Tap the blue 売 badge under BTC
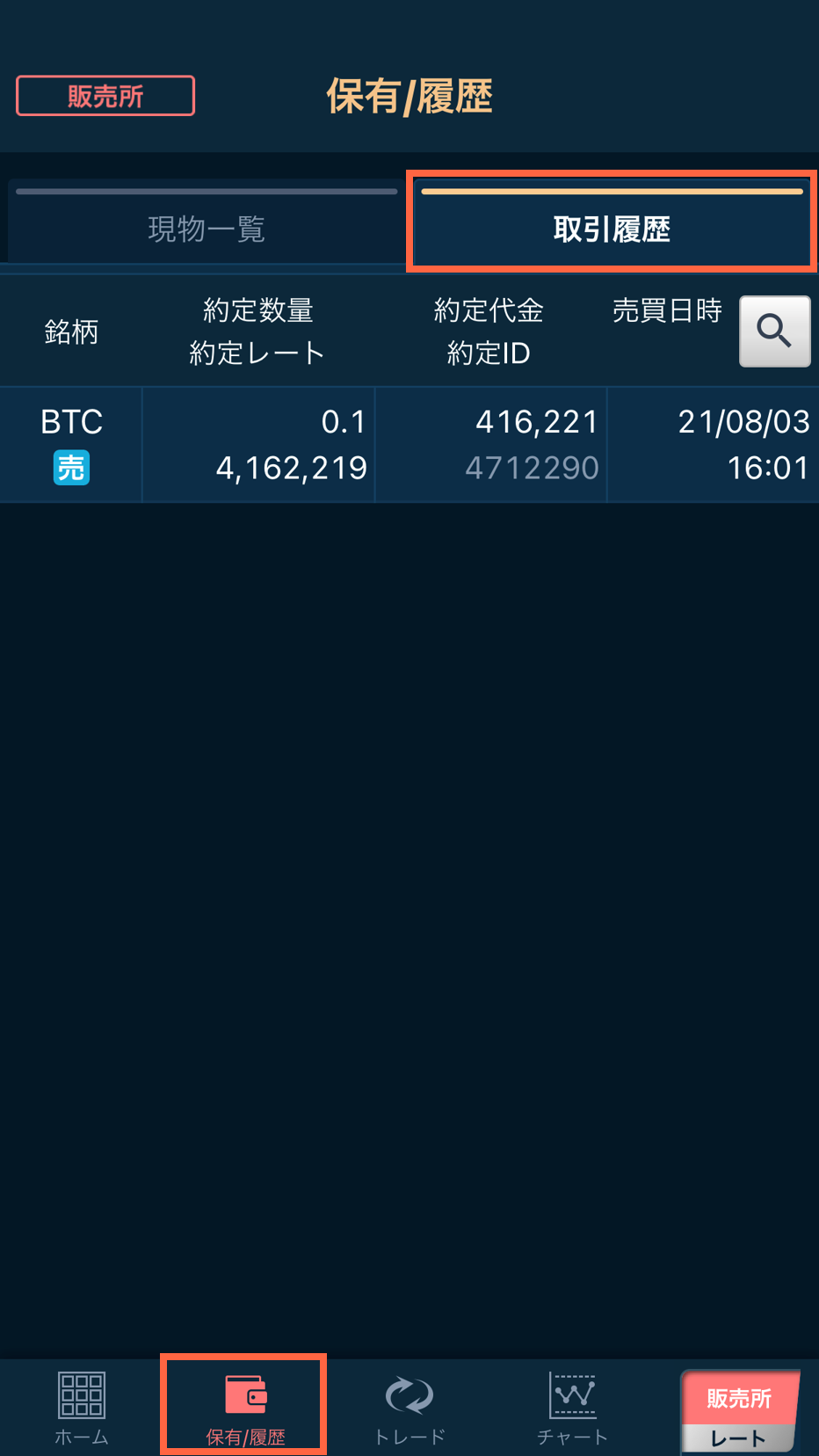The image size is (819, 1456). coord(71,468)
